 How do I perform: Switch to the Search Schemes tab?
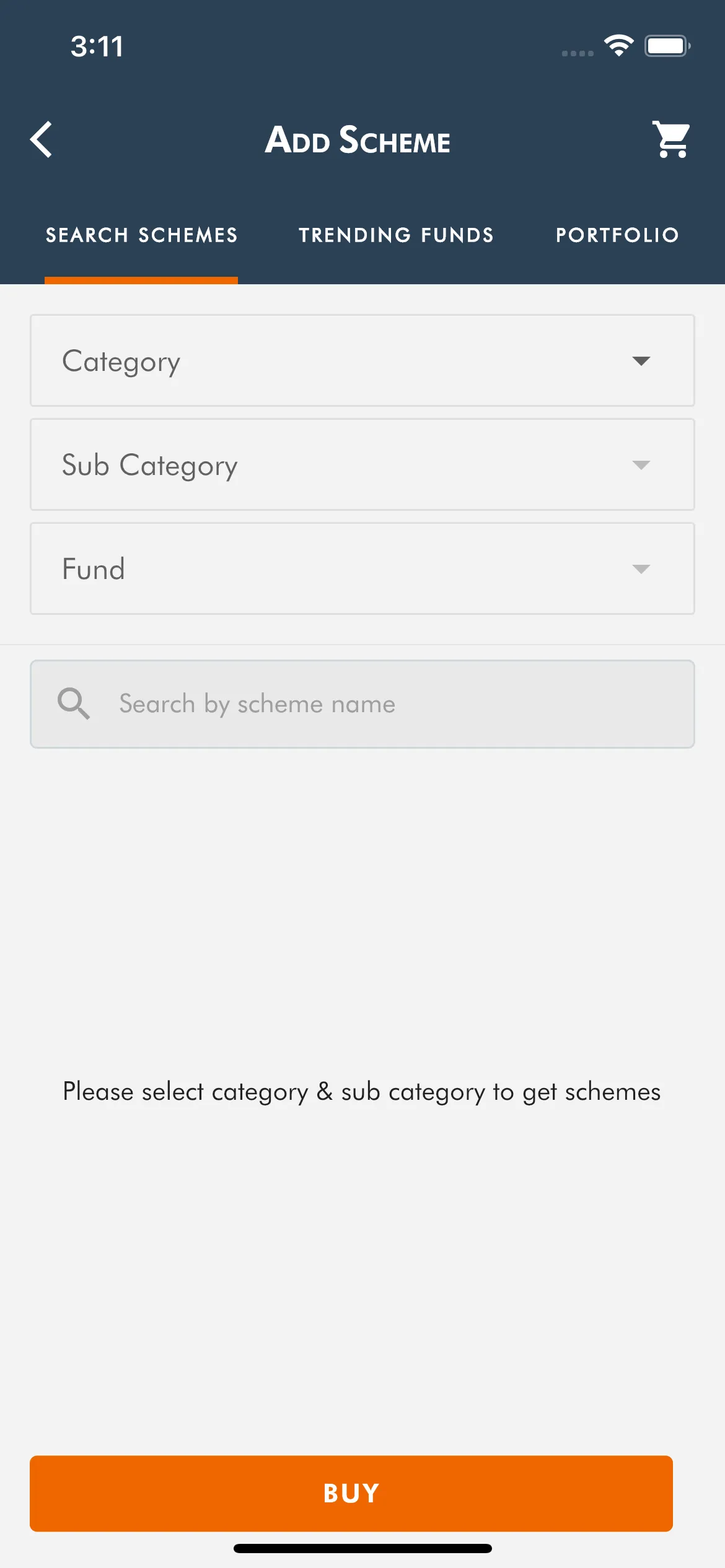click(141, 235)
